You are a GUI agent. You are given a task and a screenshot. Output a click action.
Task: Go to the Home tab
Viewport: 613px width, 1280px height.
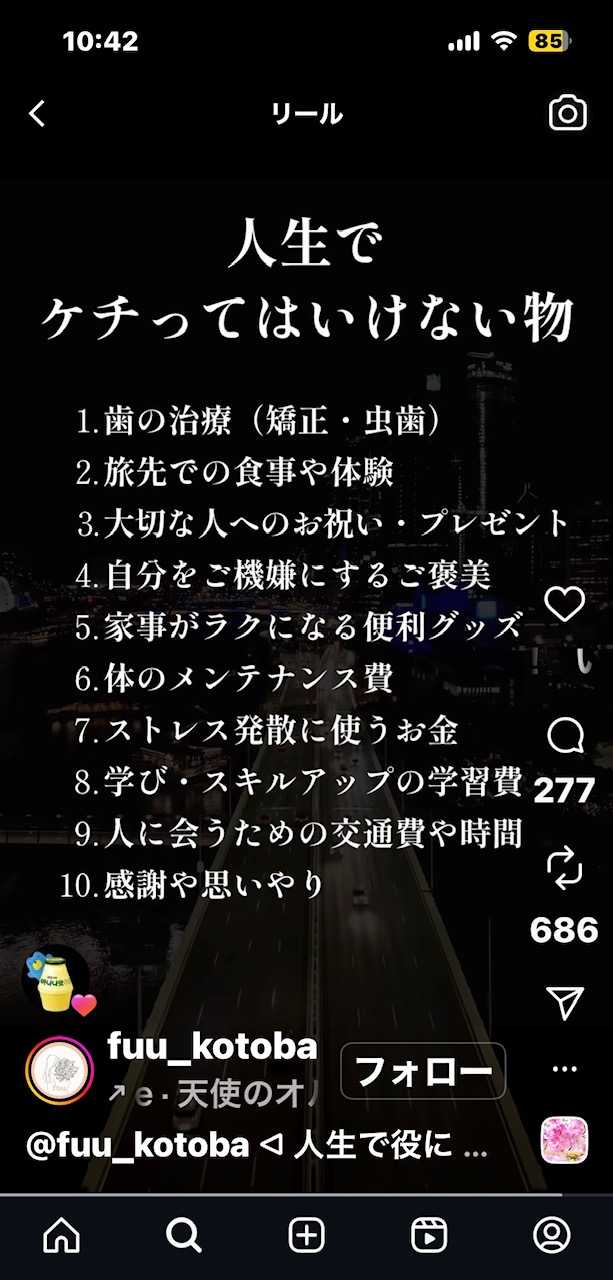tap(61, 1236)
